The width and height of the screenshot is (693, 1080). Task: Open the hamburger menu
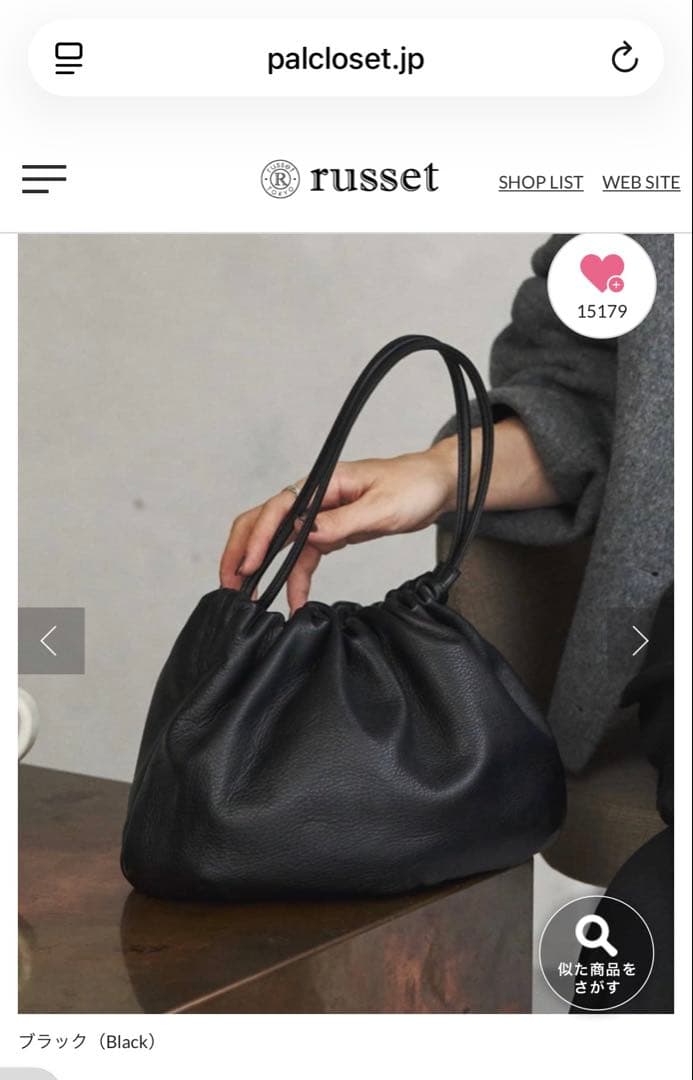point(44,179)
